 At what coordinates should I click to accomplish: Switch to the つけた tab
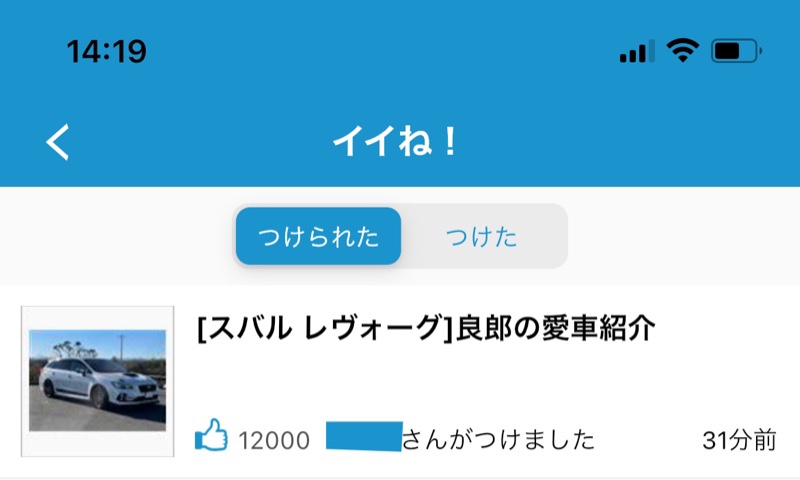(x=482, y=237)
